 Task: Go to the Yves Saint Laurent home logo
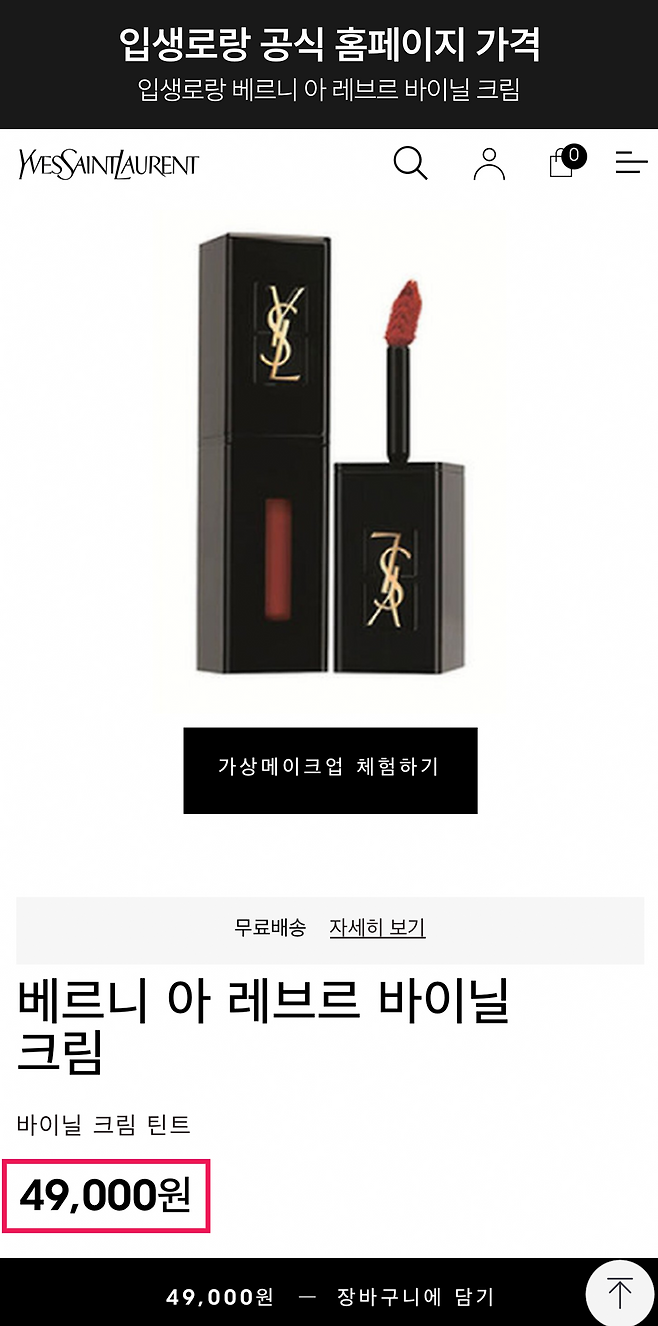click(x=108, y=164)
